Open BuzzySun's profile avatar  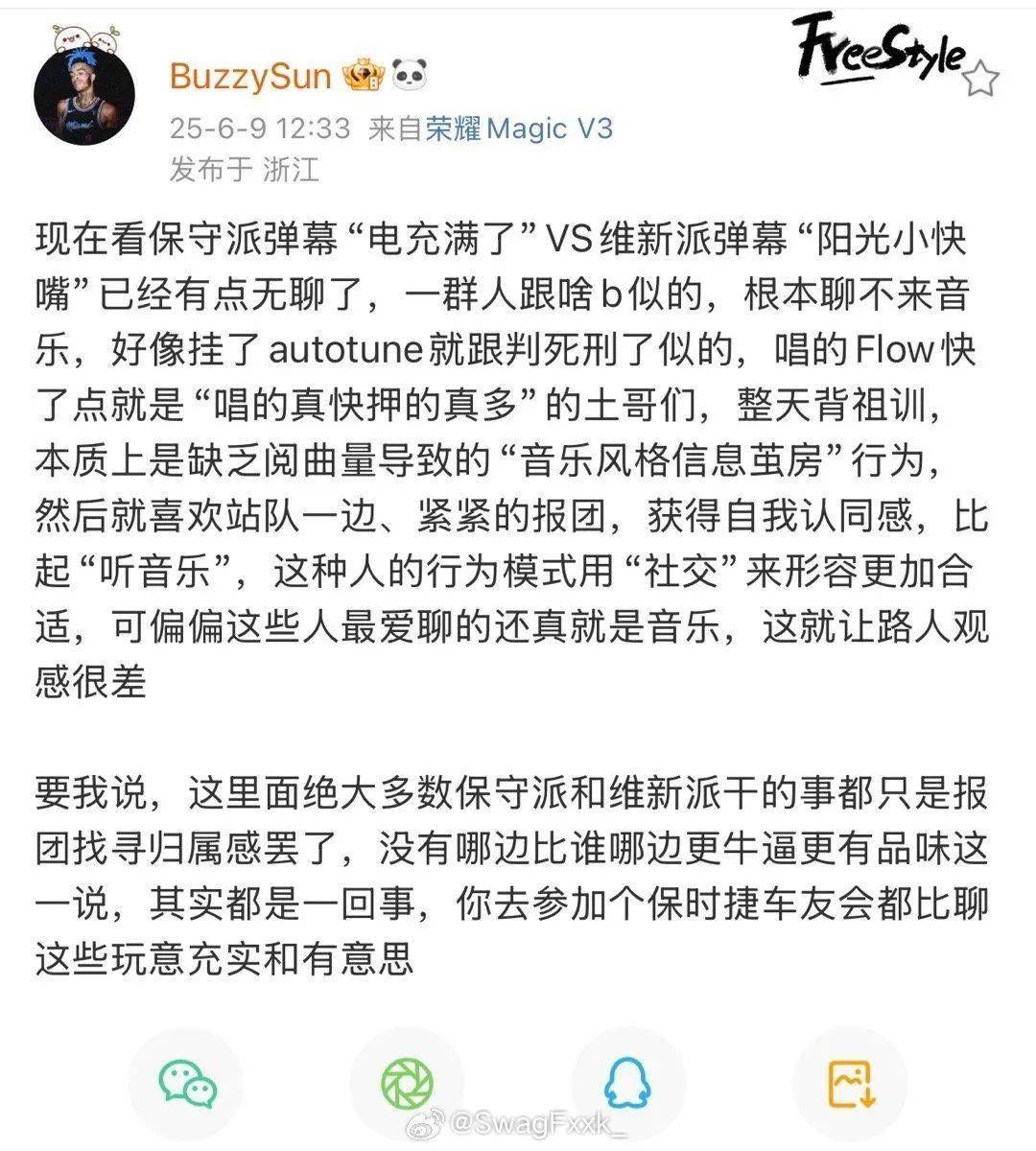tap(84, 95)
